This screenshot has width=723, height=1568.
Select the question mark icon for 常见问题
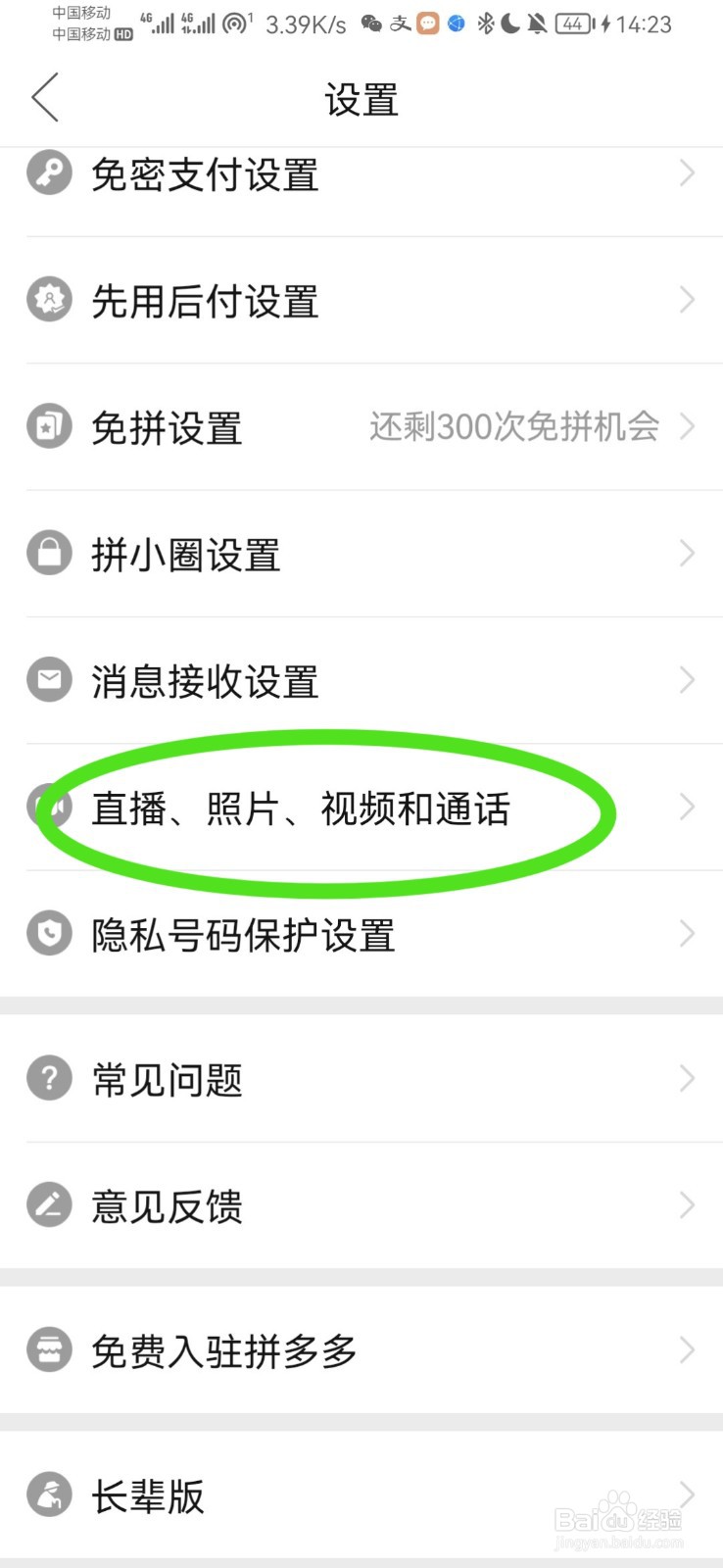coord(49,1078)
